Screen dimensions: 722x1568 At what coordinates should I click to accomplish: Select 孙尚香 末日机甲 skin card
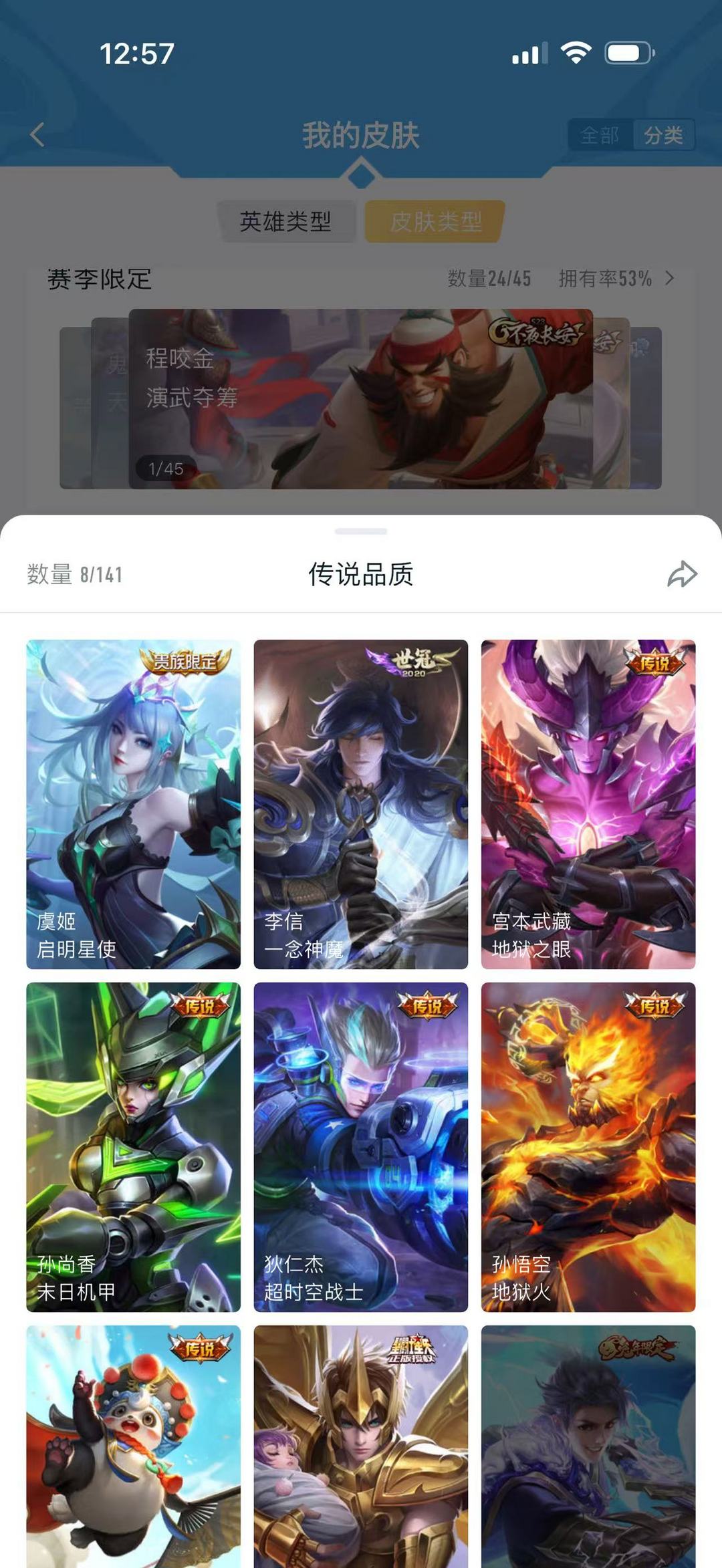(133, 1146)
